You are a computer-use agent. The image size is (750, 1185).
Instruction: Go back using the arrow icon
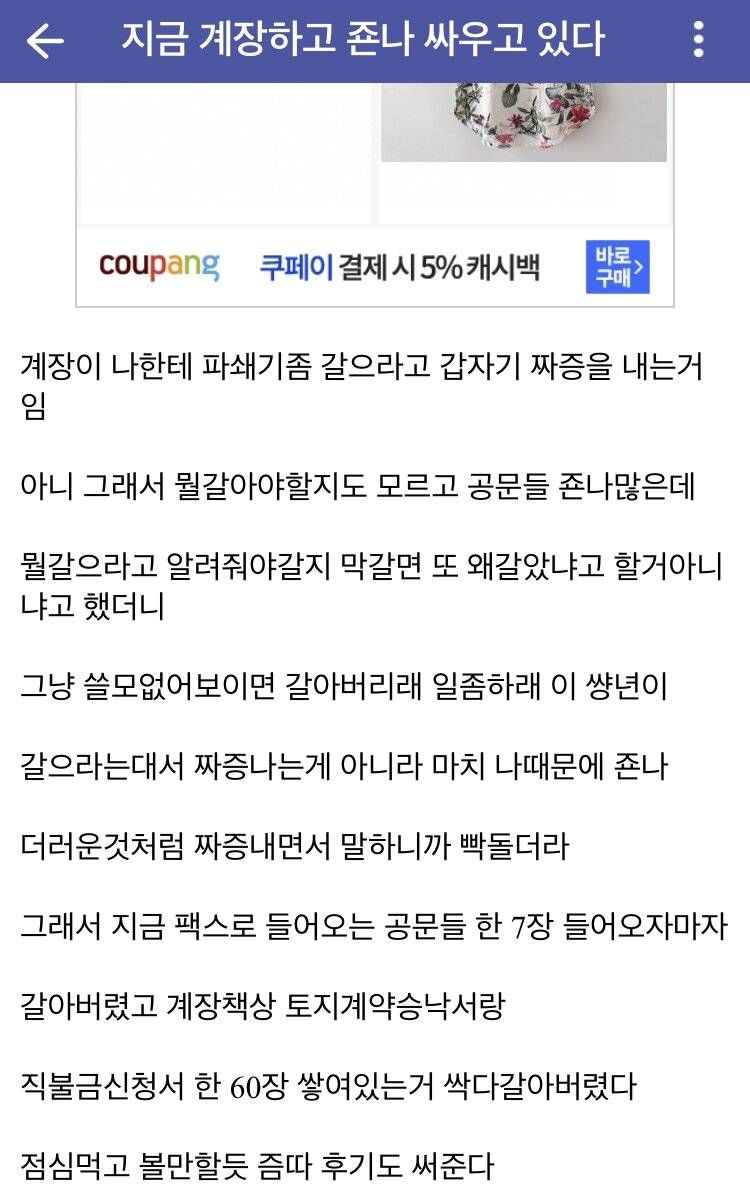click(44, 41)
